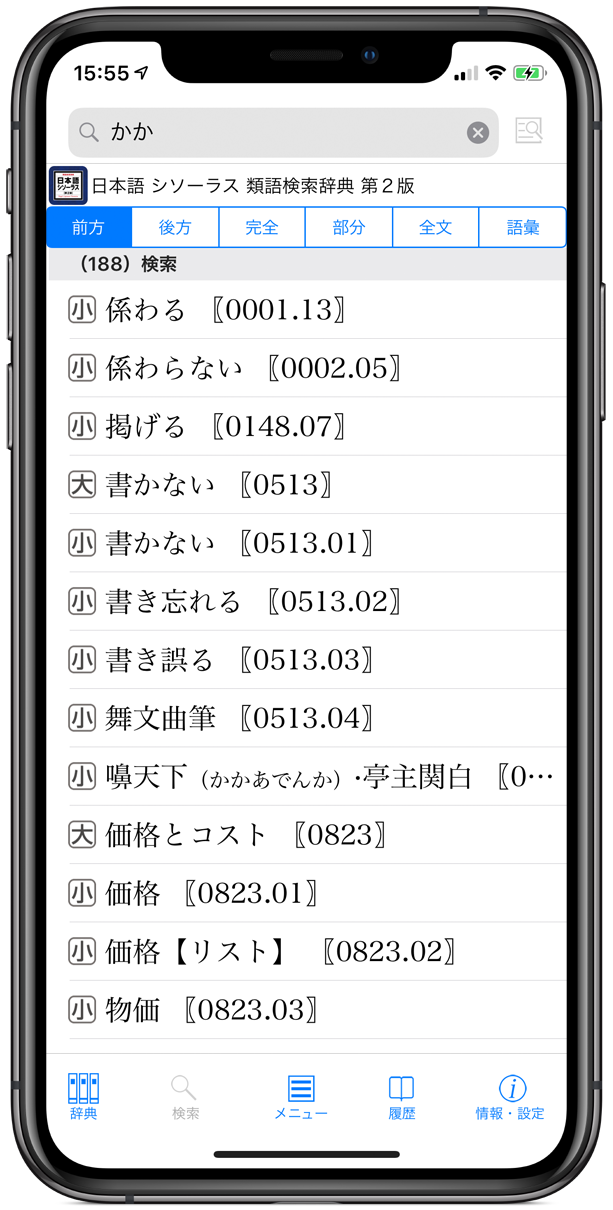Open entry 舞文曲筆 0513.04
This screenshot has width=613, height=1210.
pos(240,717)
